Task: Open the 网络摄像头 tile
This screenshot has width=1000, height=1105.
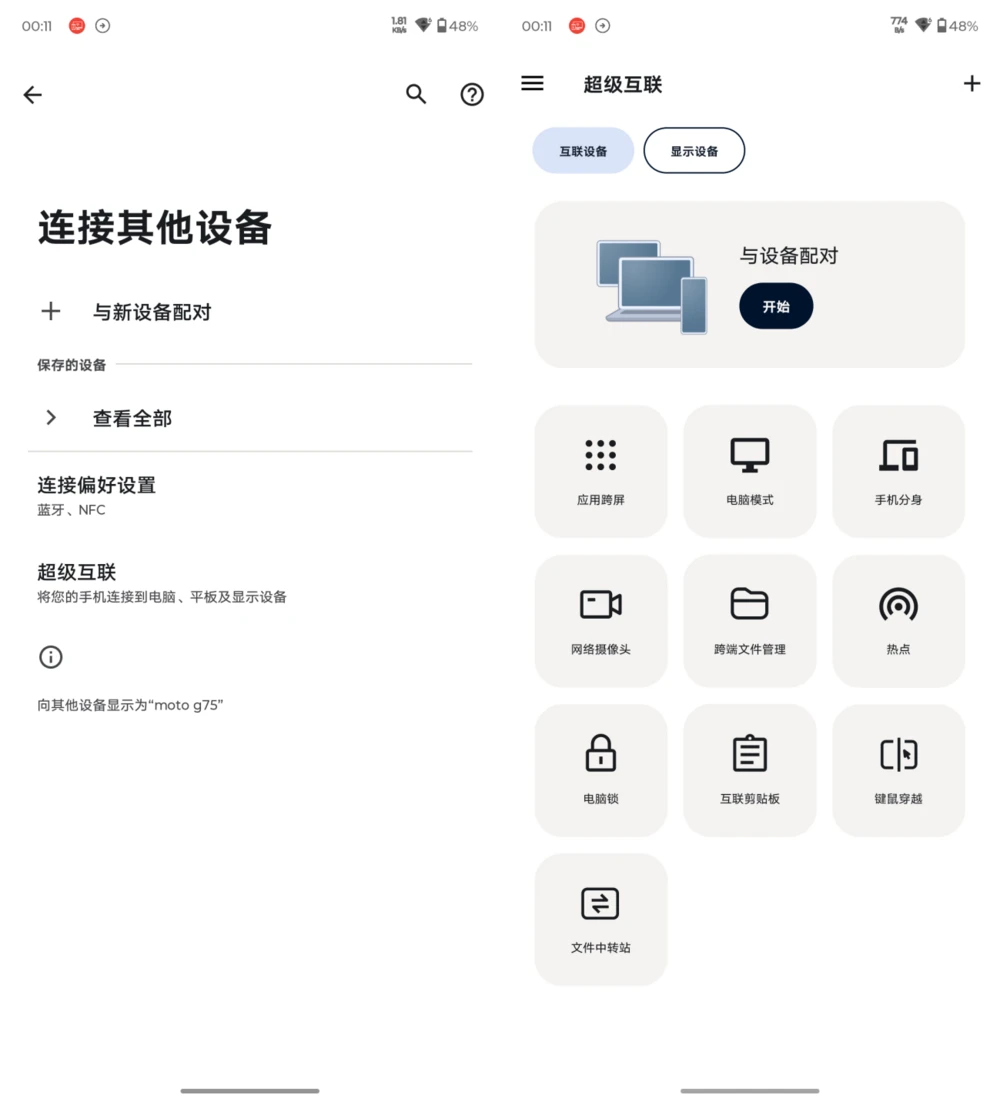Action: 601,621
